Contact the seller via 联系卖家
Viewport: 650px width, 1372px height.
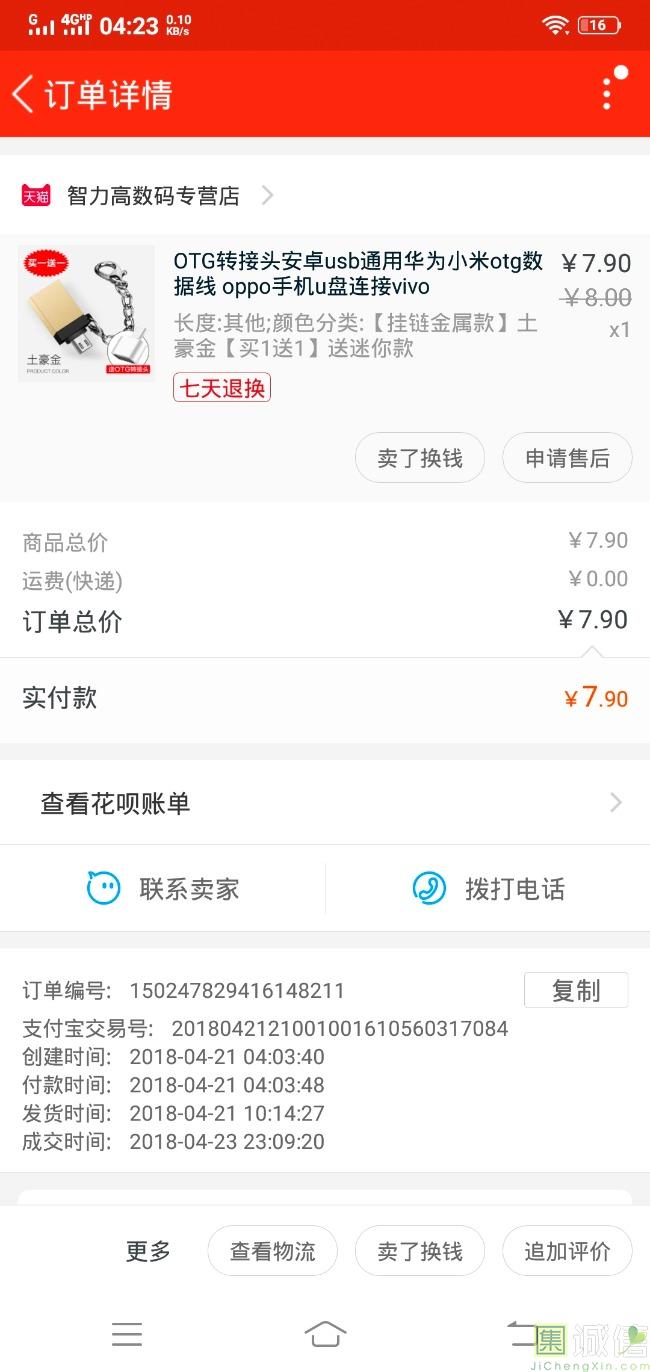(163, 888)
